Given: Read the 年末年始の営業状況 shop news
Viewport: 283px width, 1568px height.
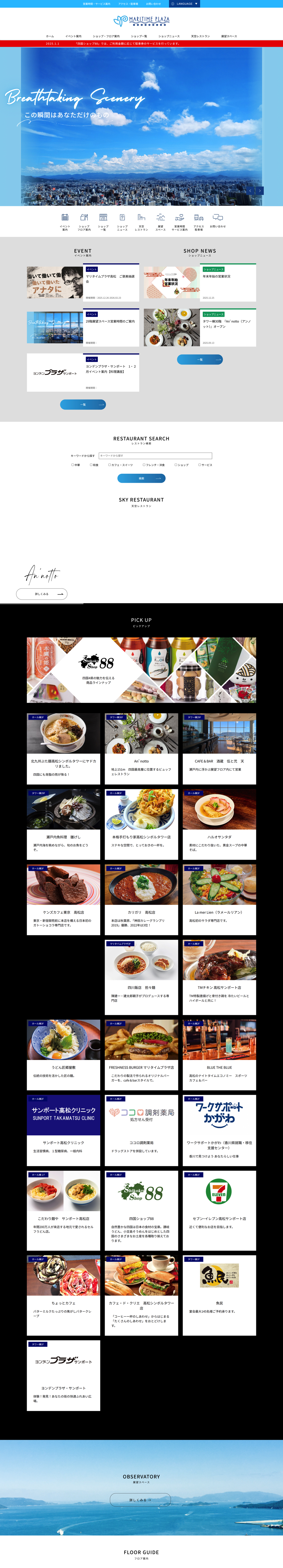Looking at the screenshot, I should click(x=200, y=282).
